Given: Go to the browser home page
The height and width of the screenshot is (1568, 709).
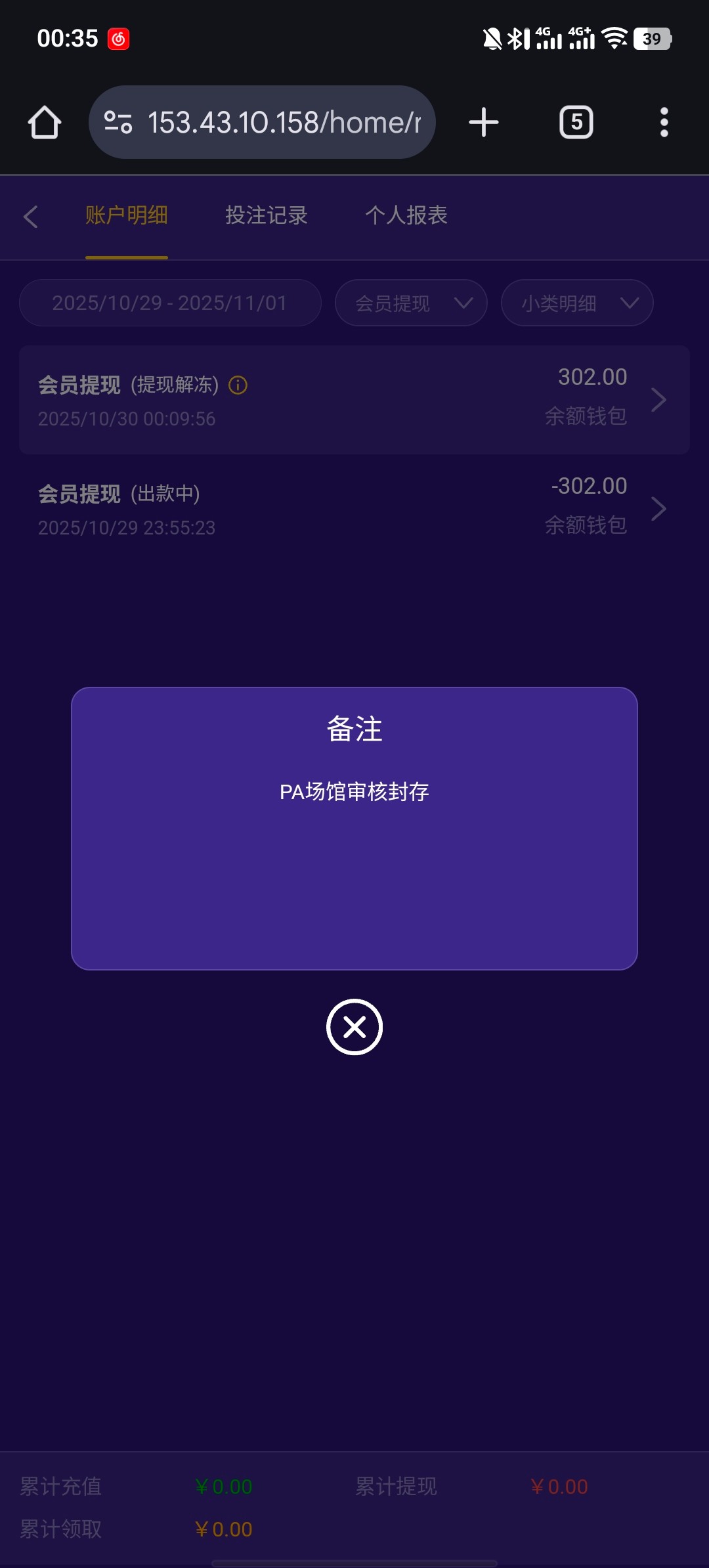Looking at the screenshot, I should [45, 122].
